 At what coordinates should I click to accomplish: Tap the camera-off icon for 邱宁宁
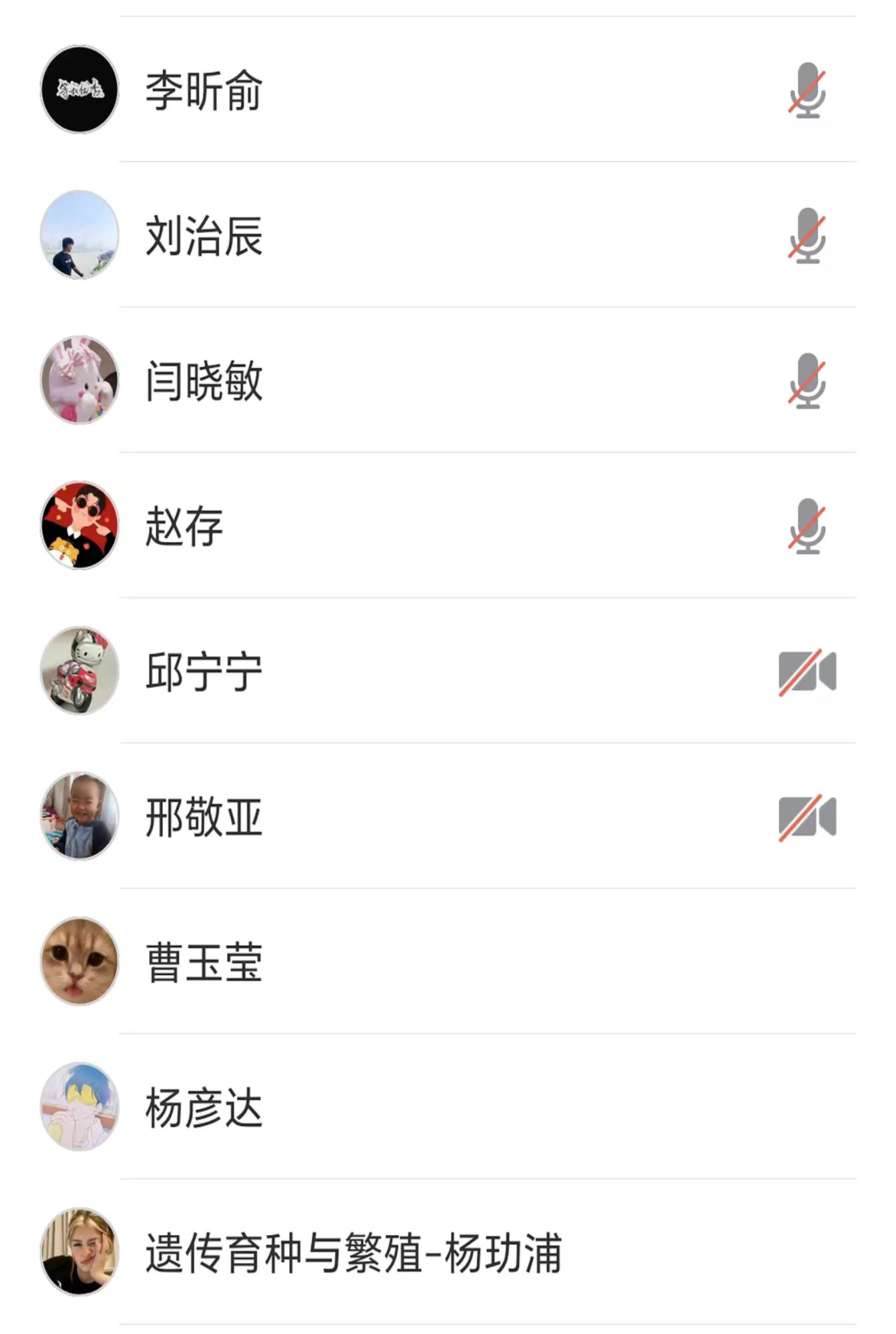(807, 672)
